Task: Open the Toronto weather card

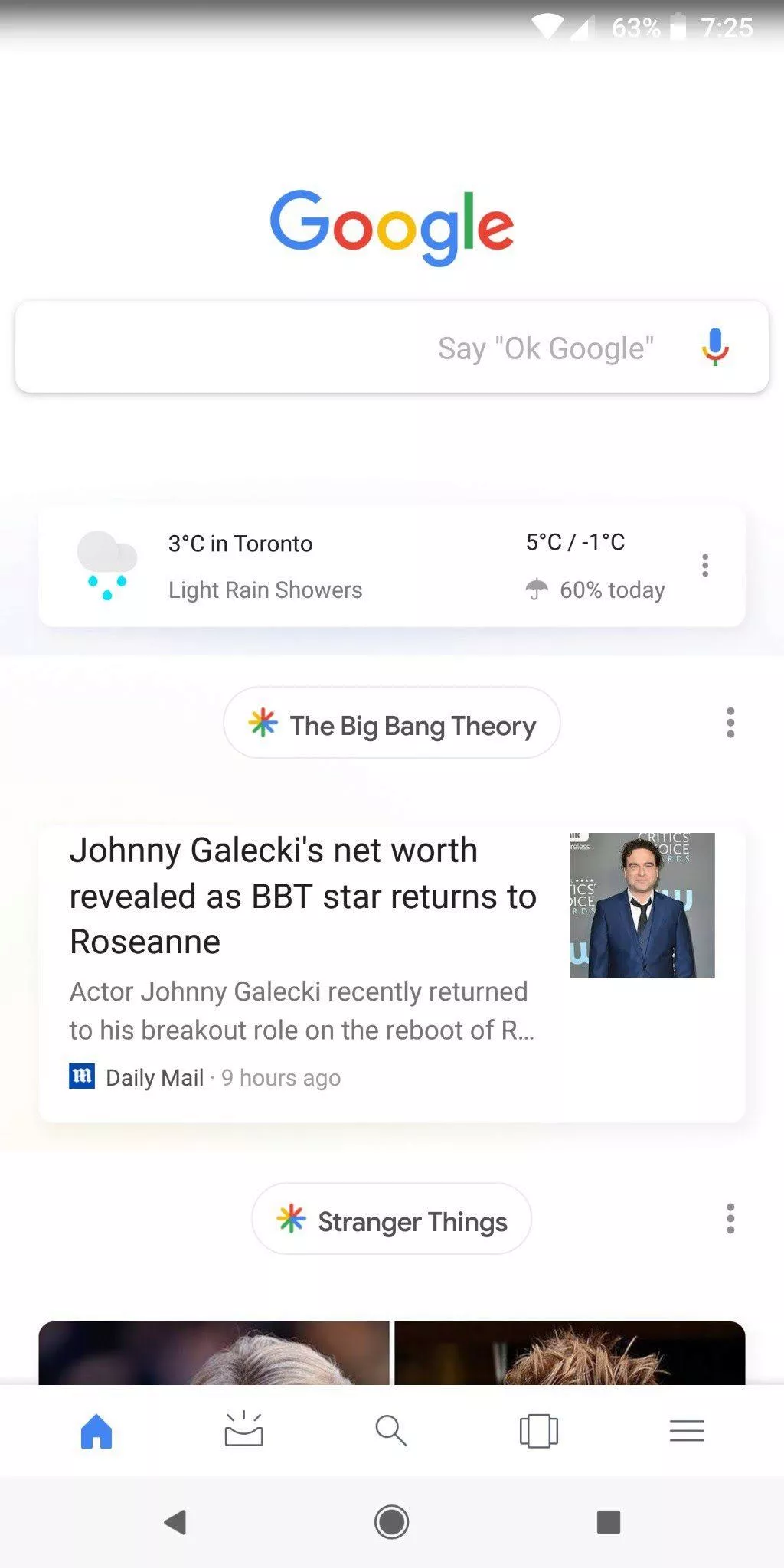Action: [x=392, y=566]
